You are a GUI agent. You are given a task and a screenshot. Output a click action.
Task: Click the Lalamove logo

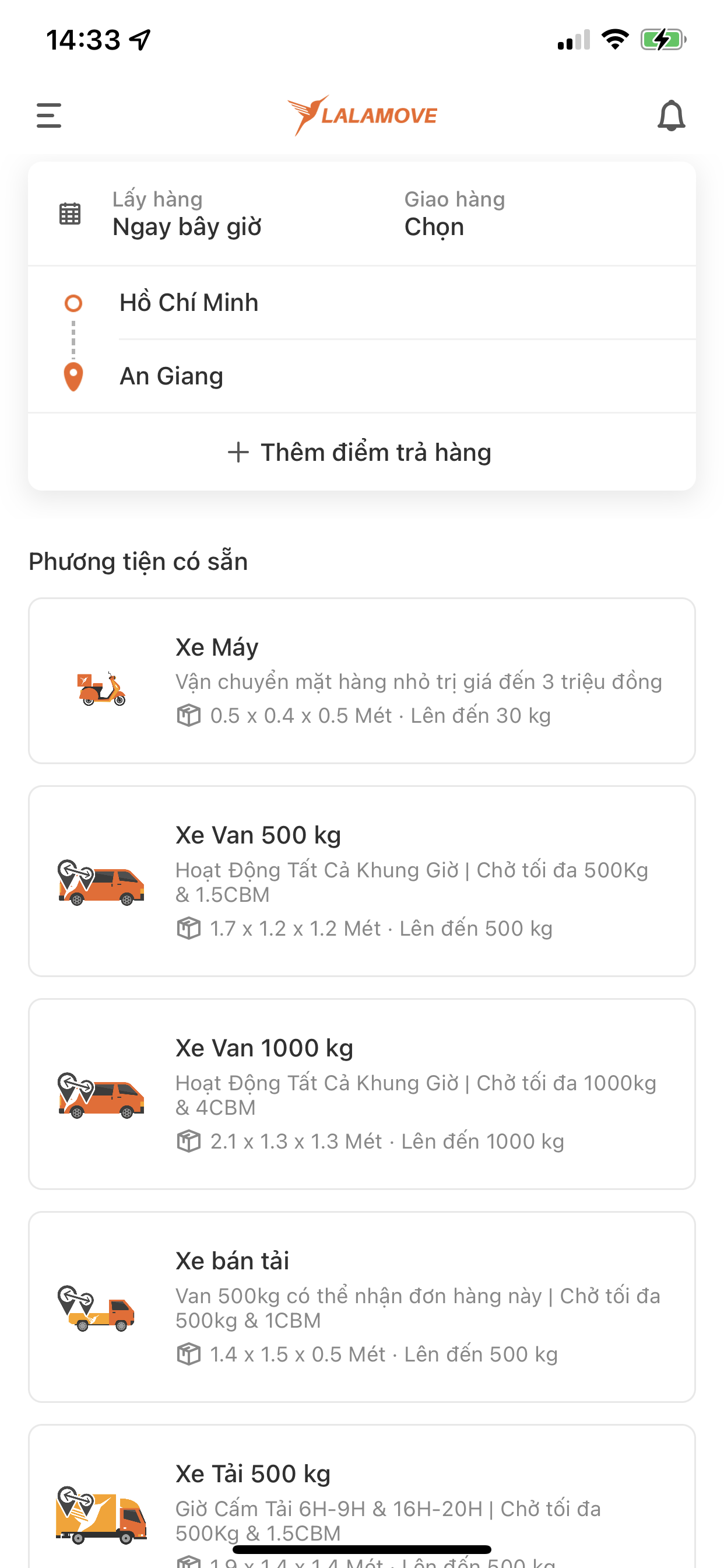click(364, 114)
